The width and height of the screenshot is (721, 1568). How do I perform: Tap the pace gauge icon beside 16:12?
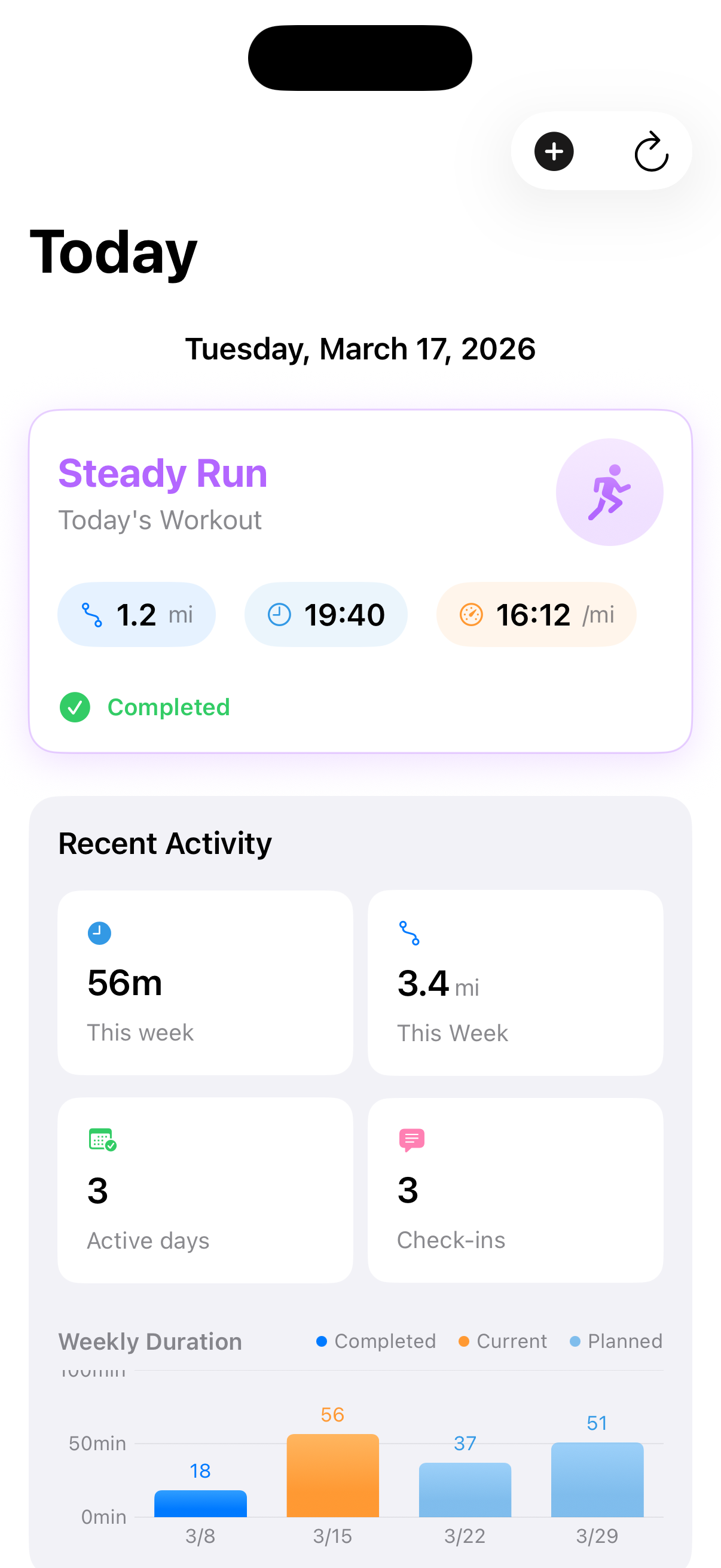coord(472,614)
